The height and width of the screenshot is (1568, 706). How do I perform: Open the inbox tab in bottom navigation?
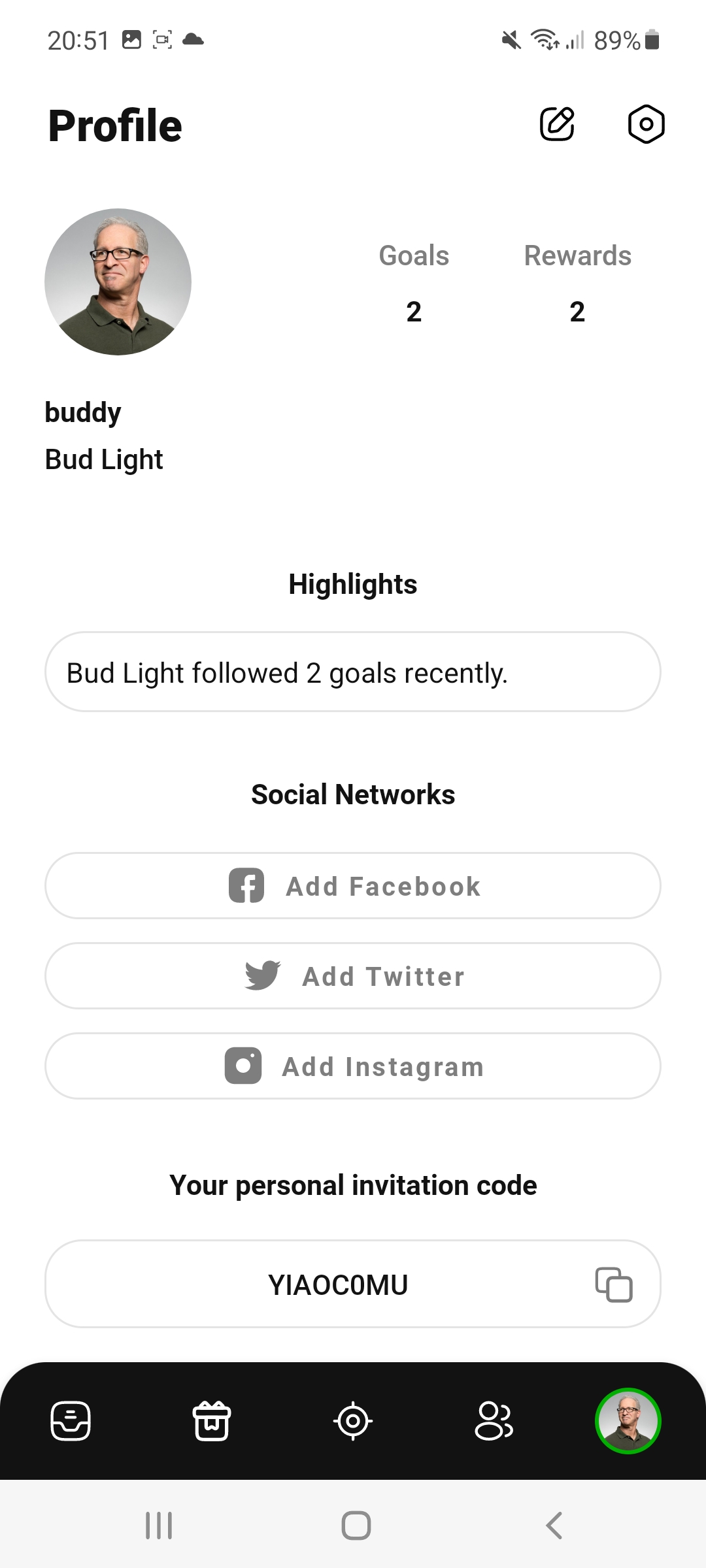[x=71, y=1421]
